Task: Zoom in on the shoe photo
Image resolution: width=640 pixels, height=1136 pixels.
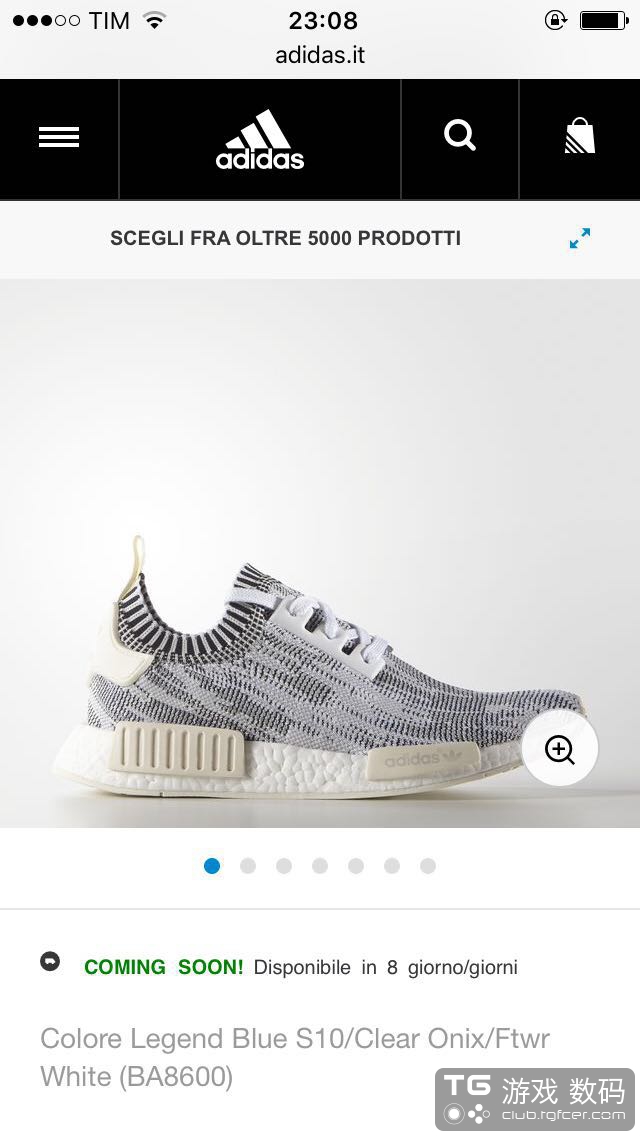Action: tap(560, 749)
